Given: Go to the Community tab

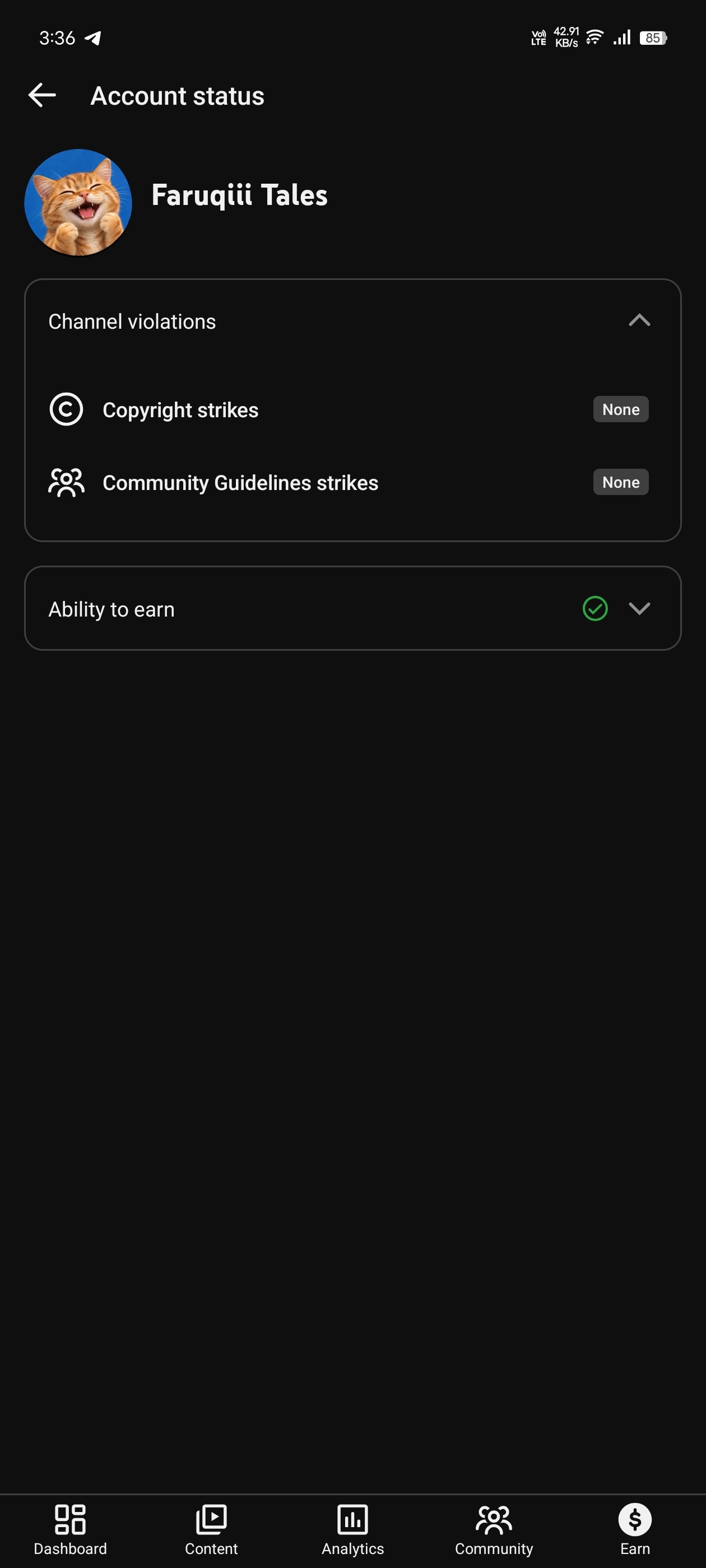Looking at the screenshot, I should click(494, 1530).
